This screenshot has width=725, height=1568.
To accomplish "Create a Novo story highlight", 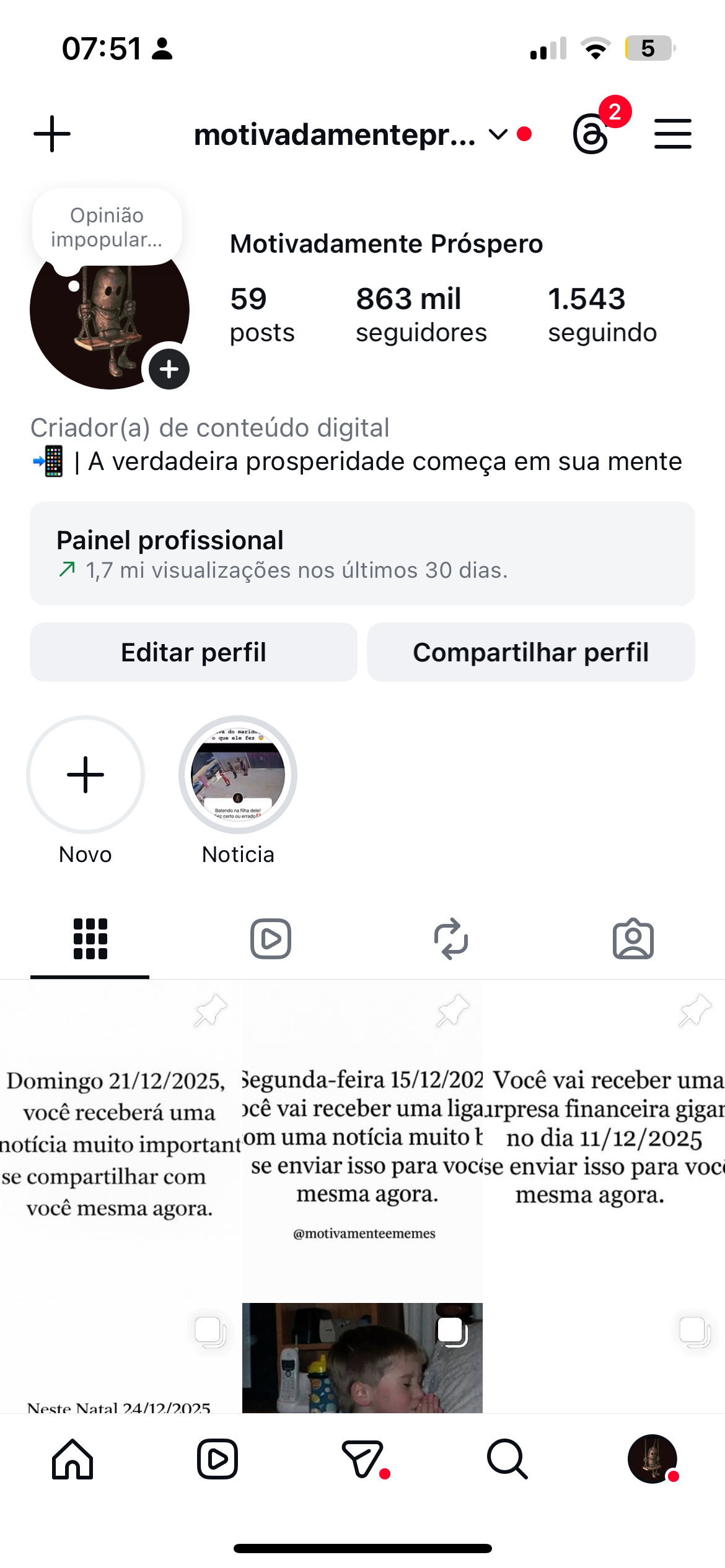I will pos(86,775).
